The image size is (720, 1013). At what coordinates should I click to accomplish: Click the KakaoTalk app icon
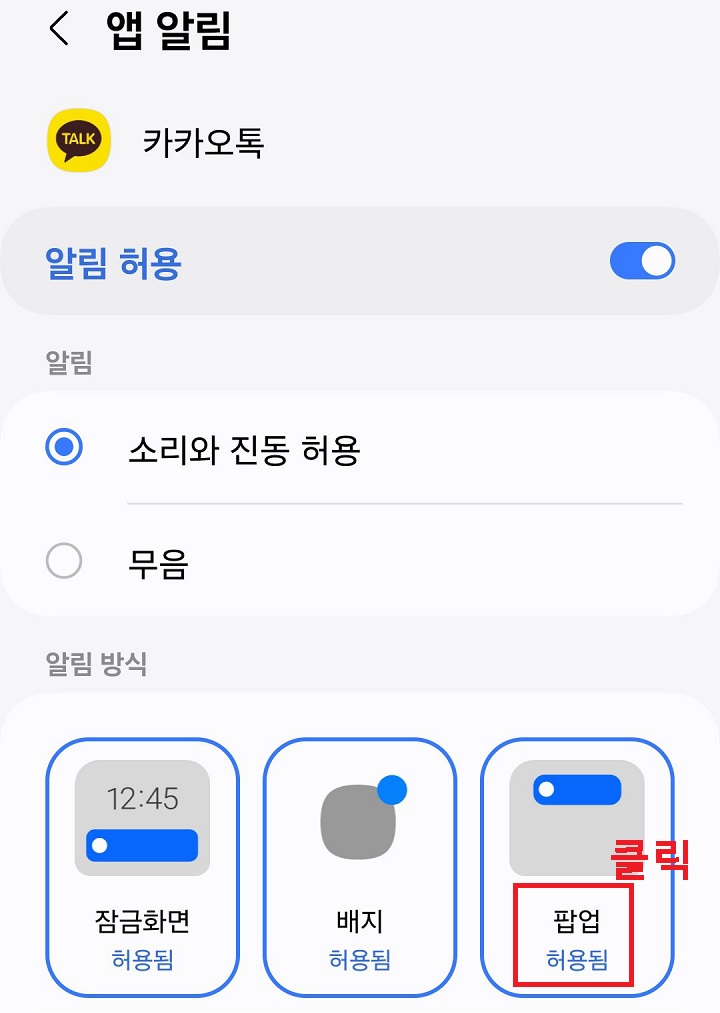(x=78, y=140)
